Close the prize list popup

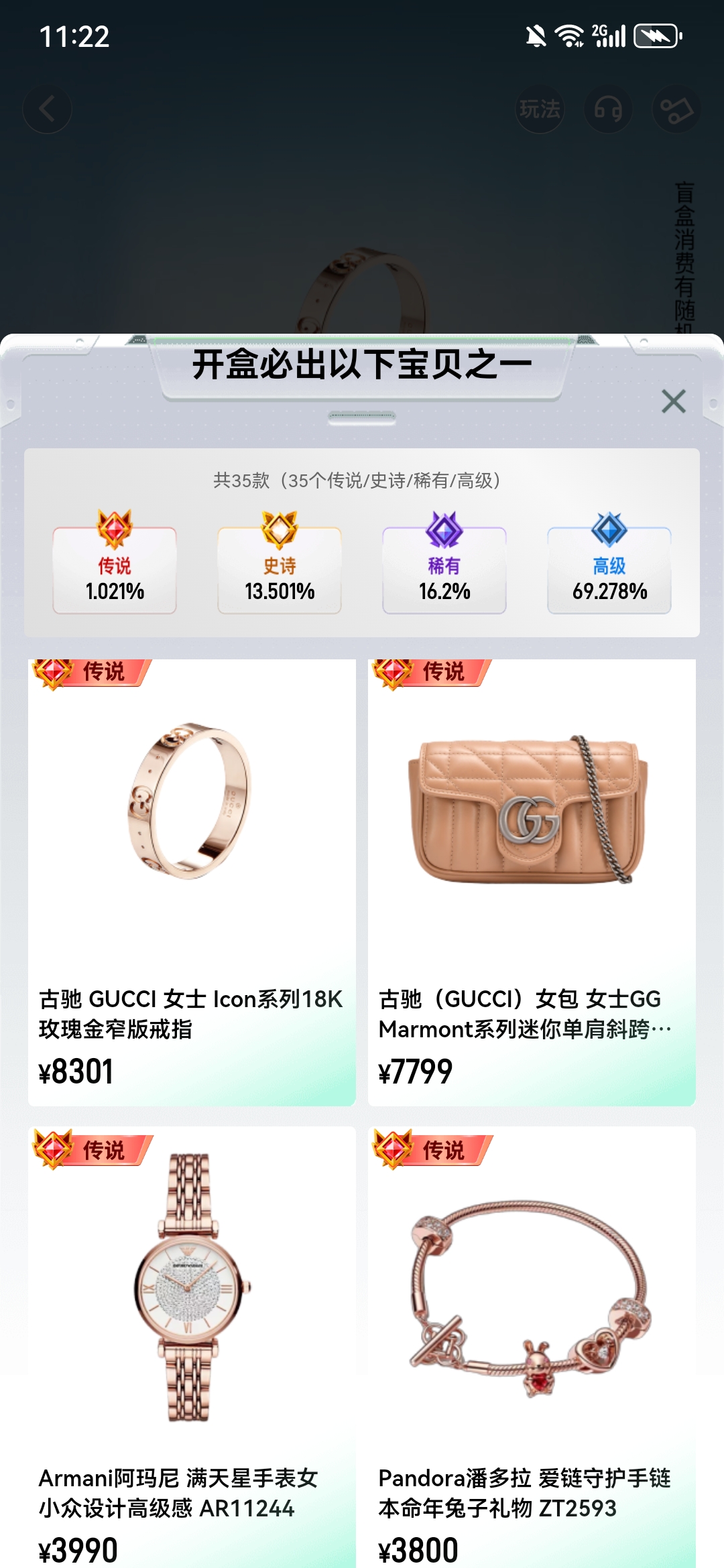673,401
